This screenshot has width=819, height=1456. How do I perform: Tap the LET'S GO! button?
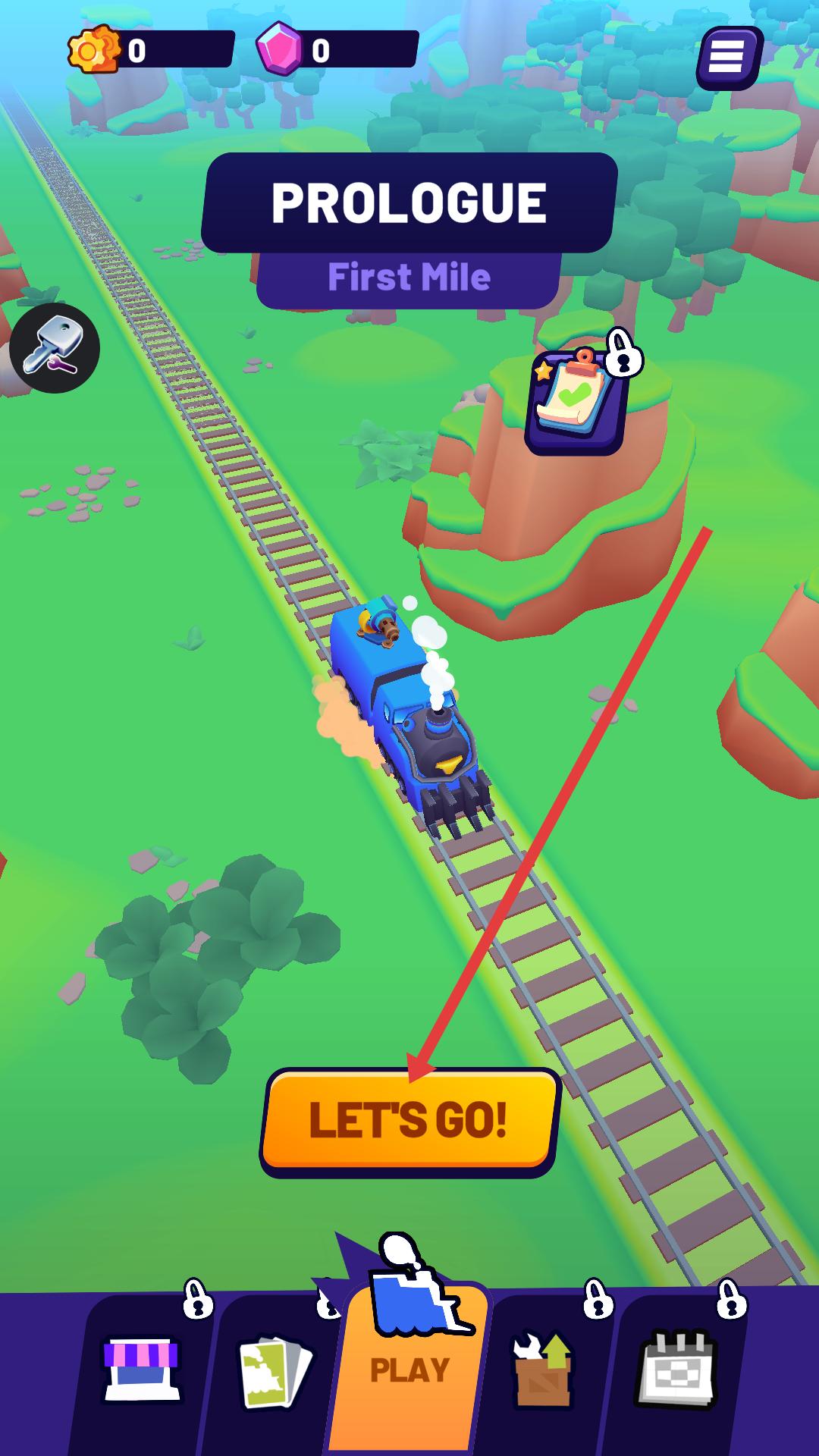[409, 1121]
